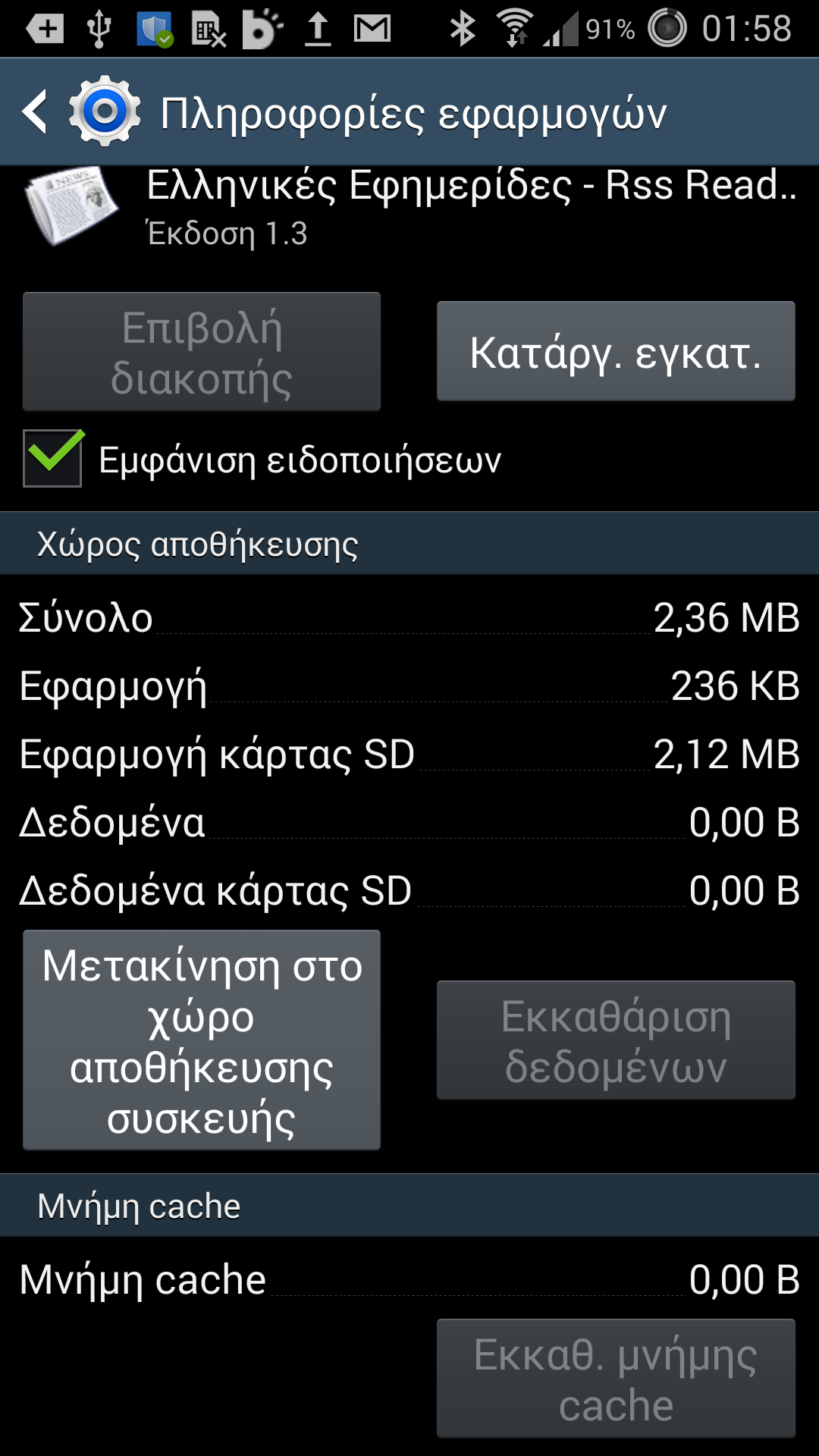The height and width of the screenshot is (1456, 819).
Task: Tap Μετακίνηση στο χώρο αποθήκευσης συσκευής
Action: click(x=202, y=1040)
